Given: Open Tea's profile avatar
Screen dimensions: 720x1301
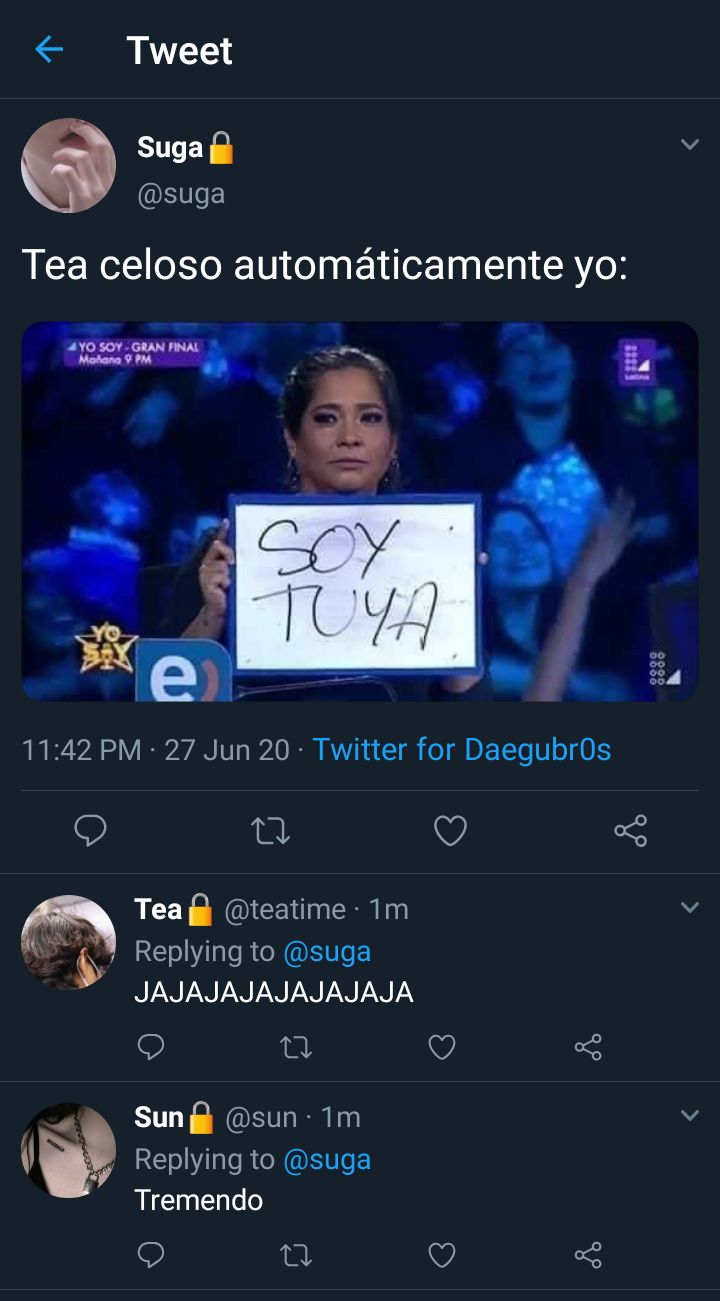Looking at the screenshot, I should point(68,942).
